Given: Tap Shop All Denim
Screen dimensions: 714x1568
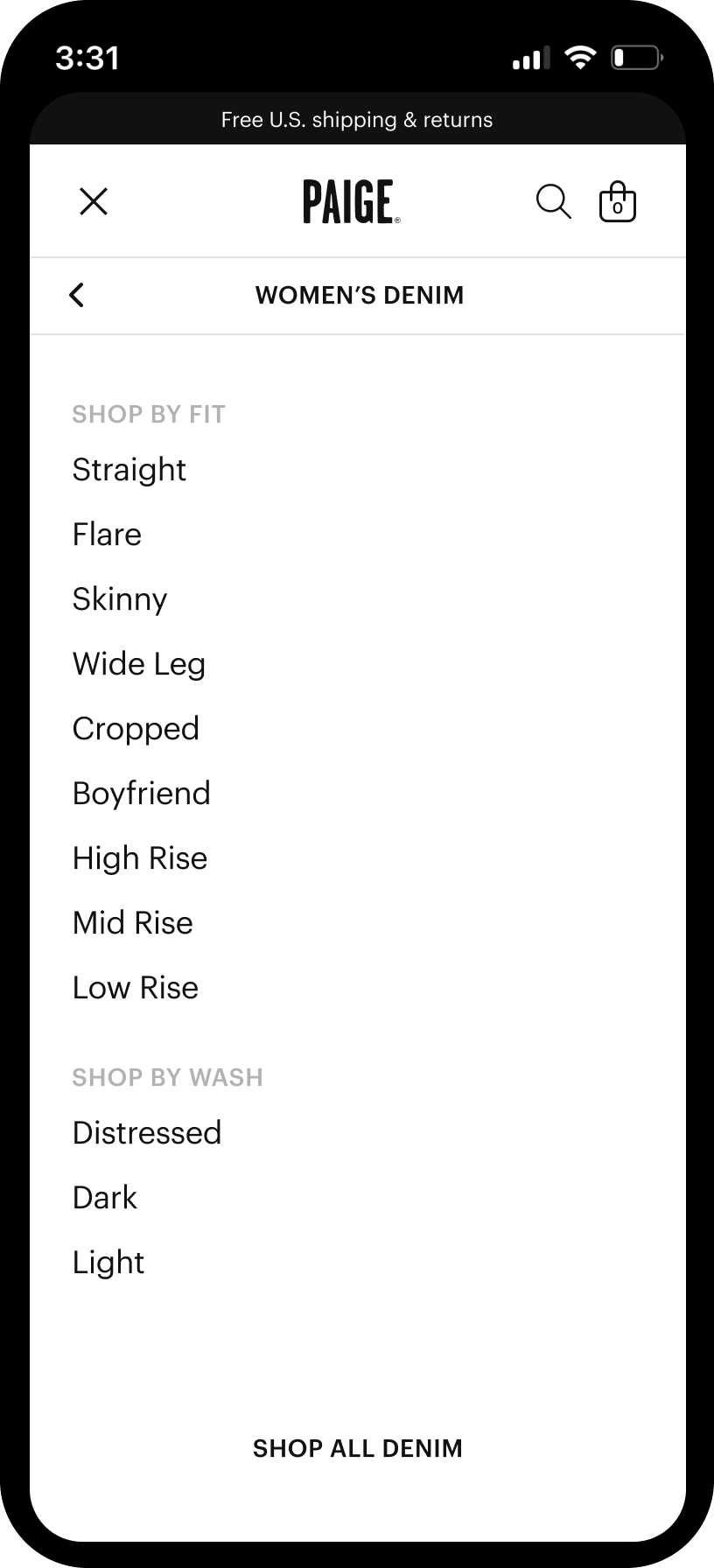Looking at the screenshot, I should pyautogui.click(x=357, y=1448).
